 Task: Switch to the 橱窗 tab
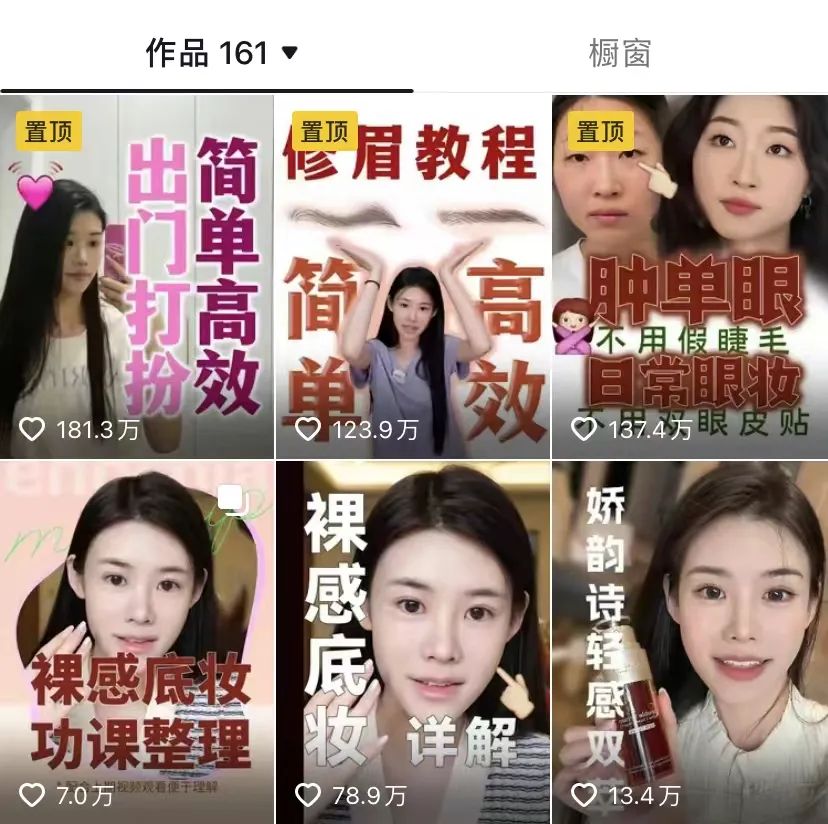tap(619, 52)
